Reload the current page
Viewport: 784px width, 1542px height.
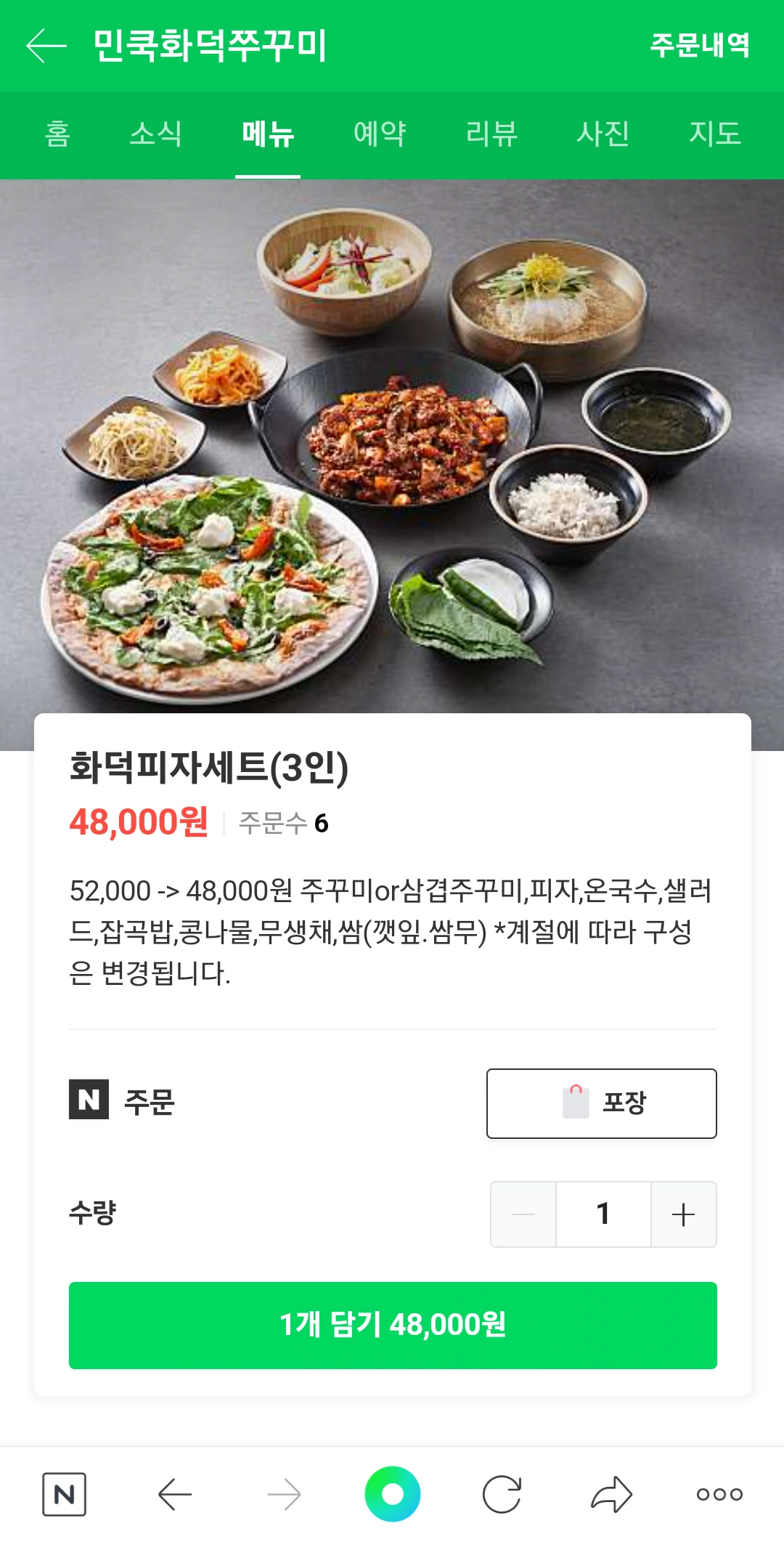tap(502, 1494)
